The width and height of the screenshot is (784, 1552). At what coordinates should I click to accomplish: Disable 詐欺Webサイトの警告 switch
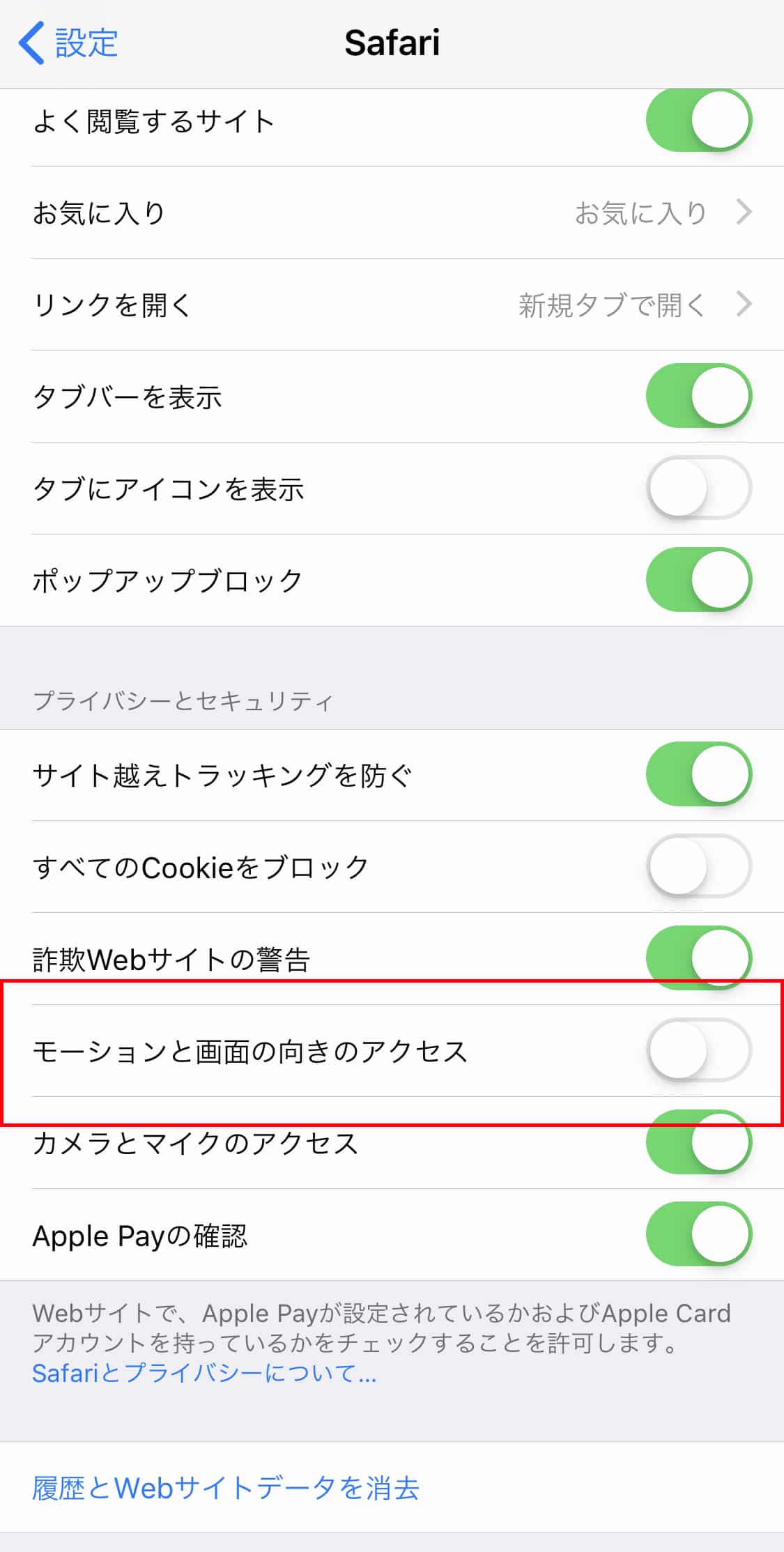[x=698, y=958]
